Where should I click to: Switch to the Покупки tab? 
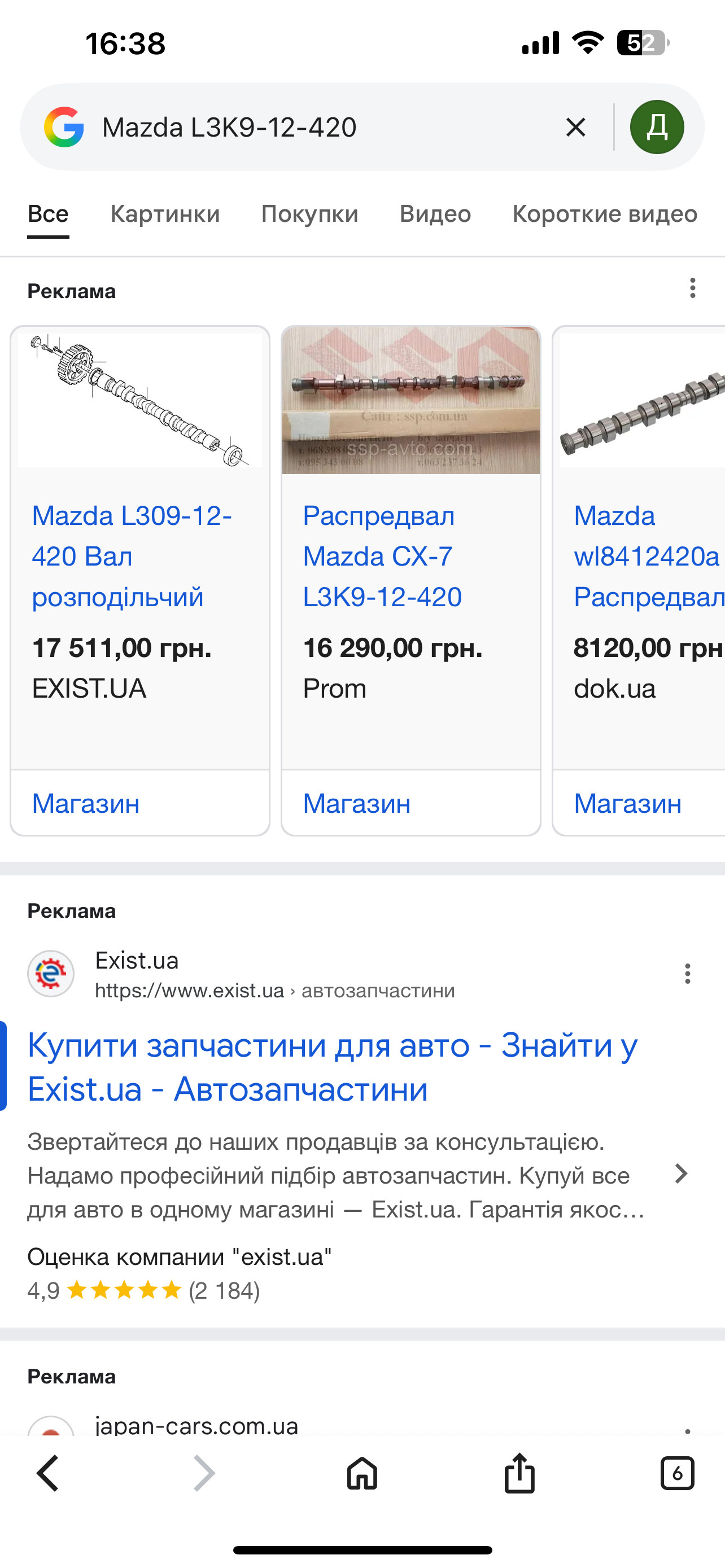coord(309,214)
